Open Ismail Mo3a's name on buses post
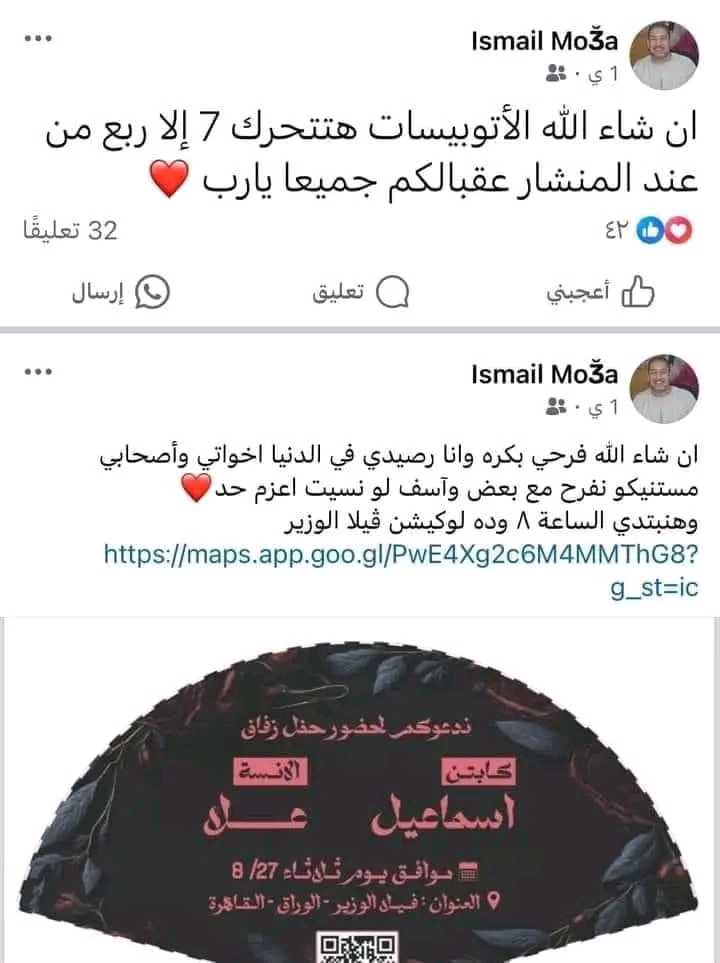This screenshot has height=963, width=720. click(545, 41)
